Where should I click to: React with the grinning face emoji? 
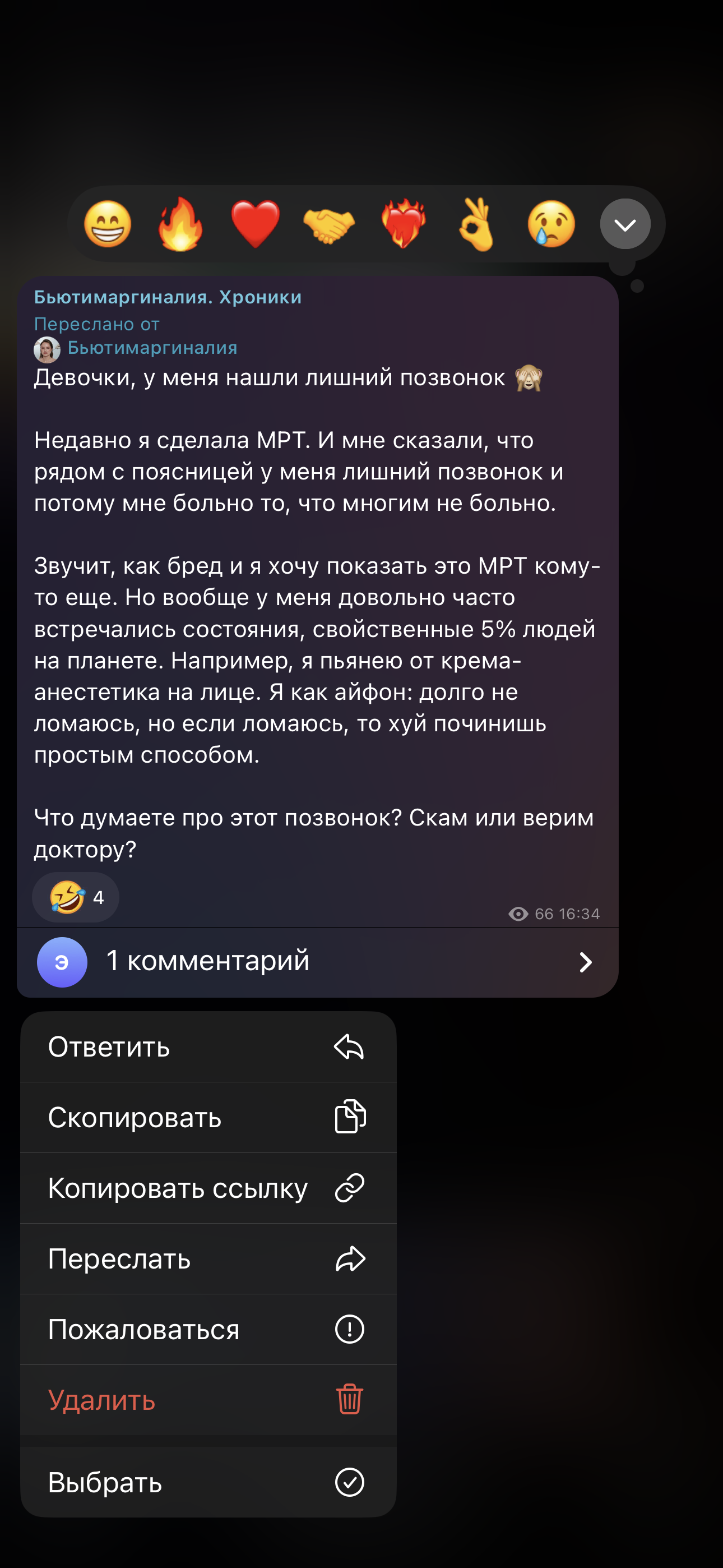[x=107, y=225]
